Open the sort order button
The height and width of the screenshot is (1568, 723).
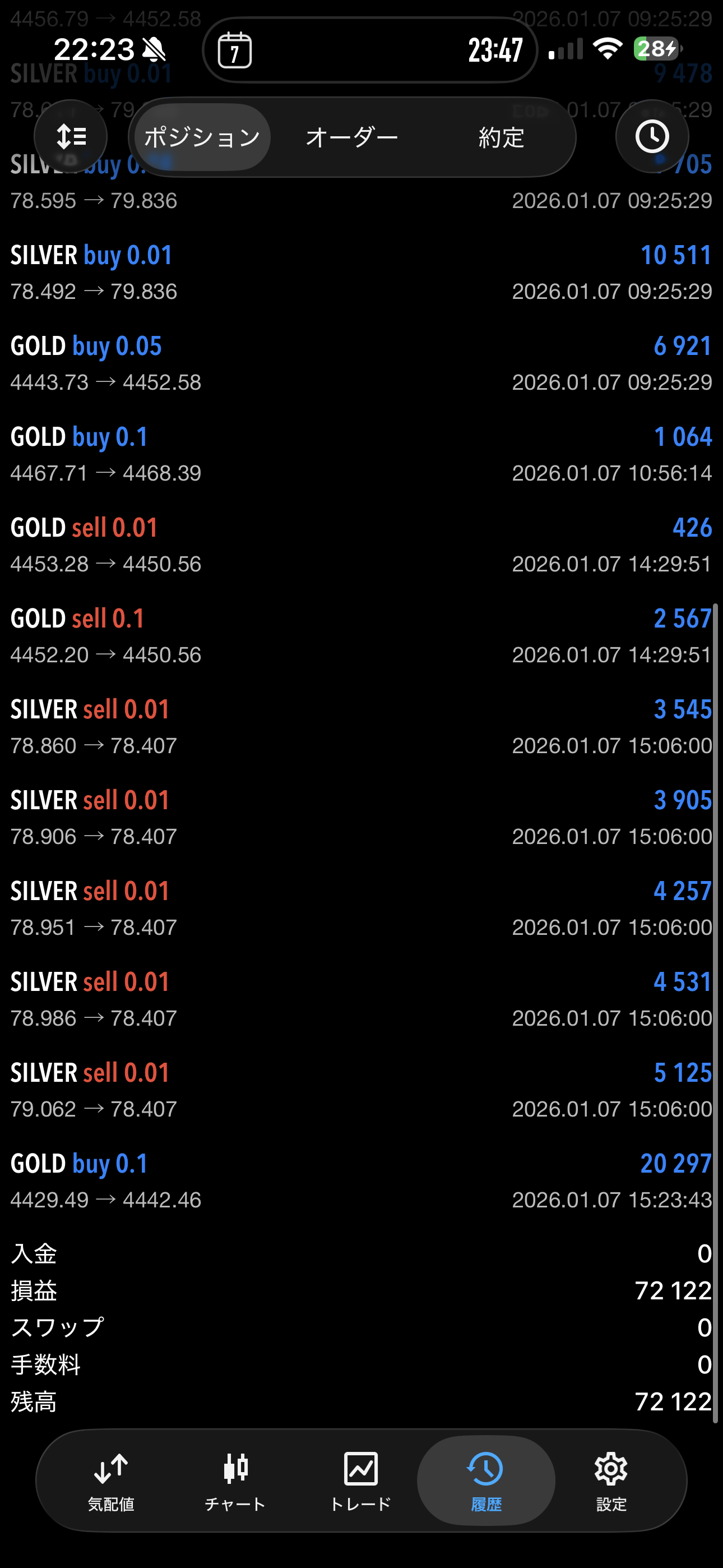click(x=71, y=136)
